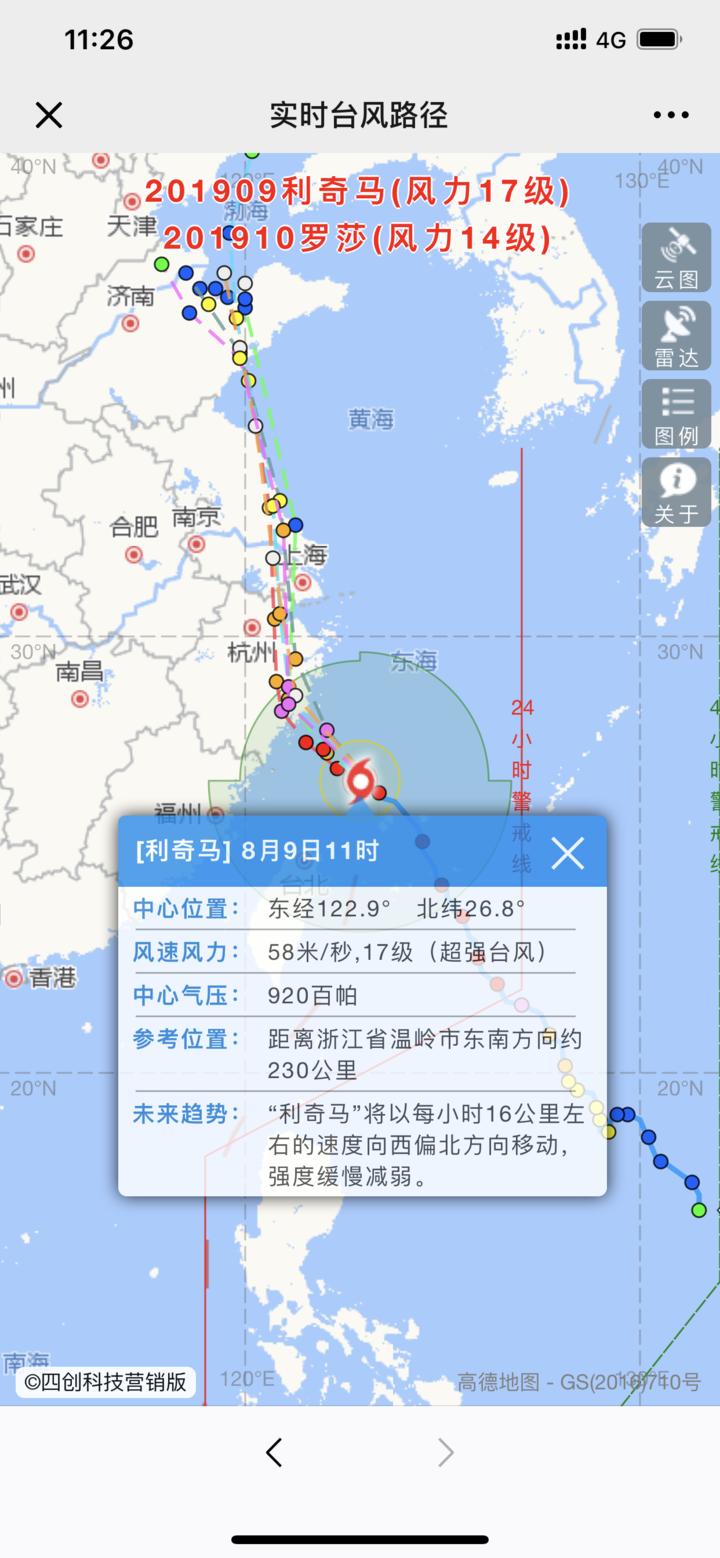Viewport: 720px width, 1558px height.
Task: Tap the current typhoon center icon
Action: [361, 779]
